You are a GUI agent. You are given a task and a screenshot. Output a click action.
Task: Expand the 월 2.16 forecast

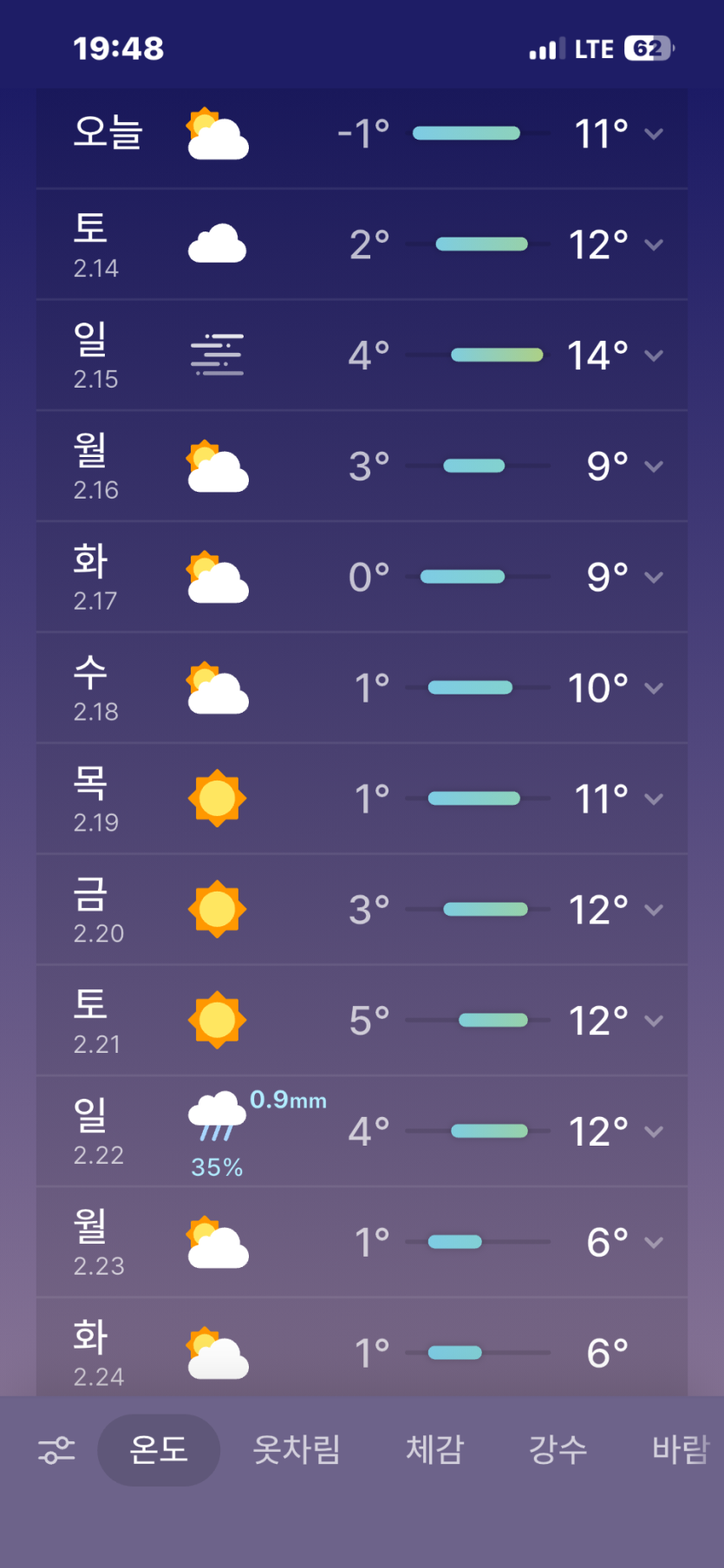(x=654, y=467)
